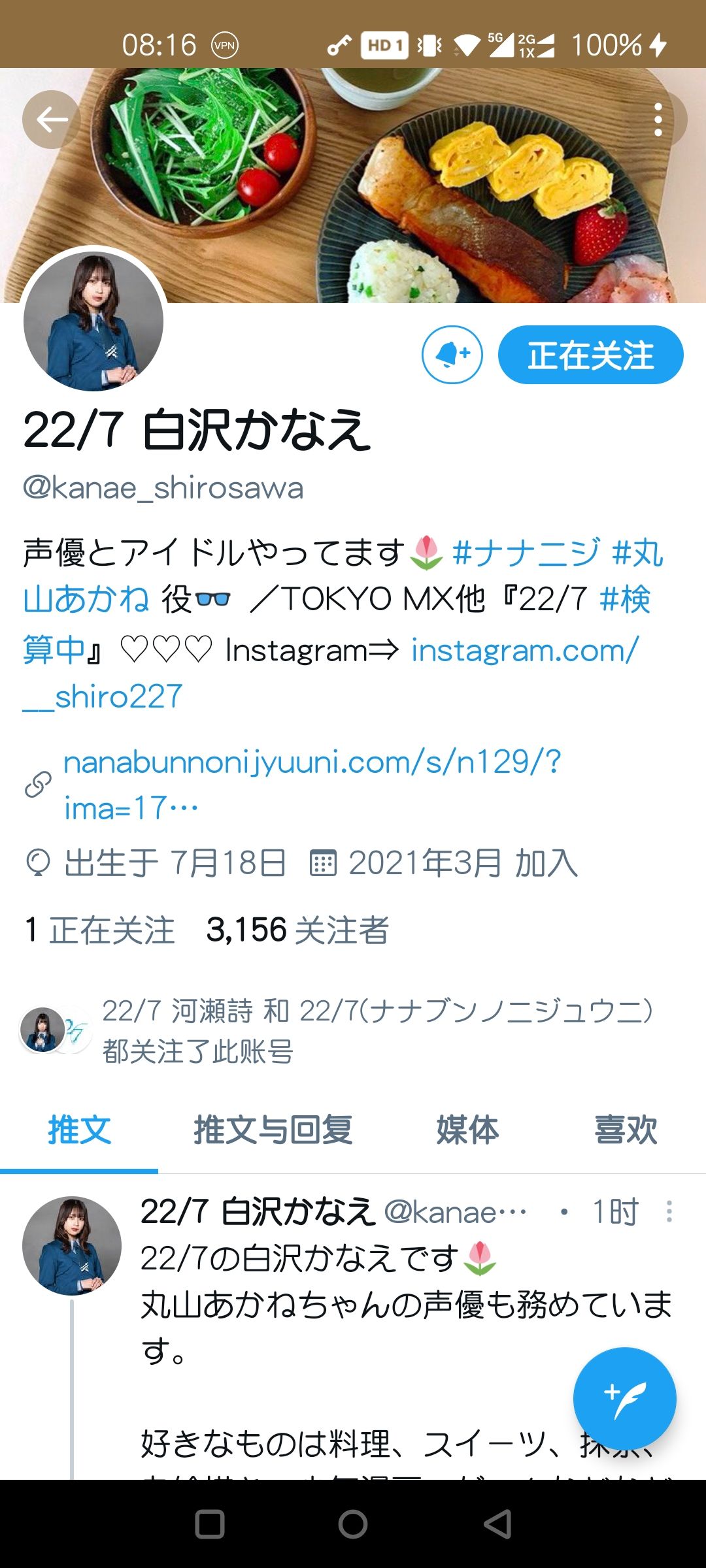
Task: Open the #丸山あかね hashtag
Action: point(637,553)
